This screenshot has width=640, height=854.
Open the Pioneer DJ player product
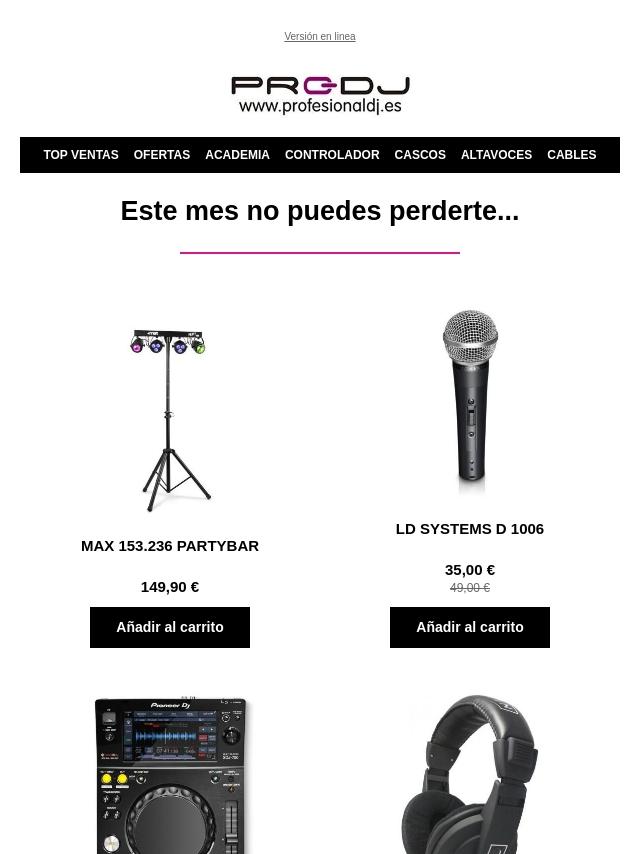tap(170, 774)
